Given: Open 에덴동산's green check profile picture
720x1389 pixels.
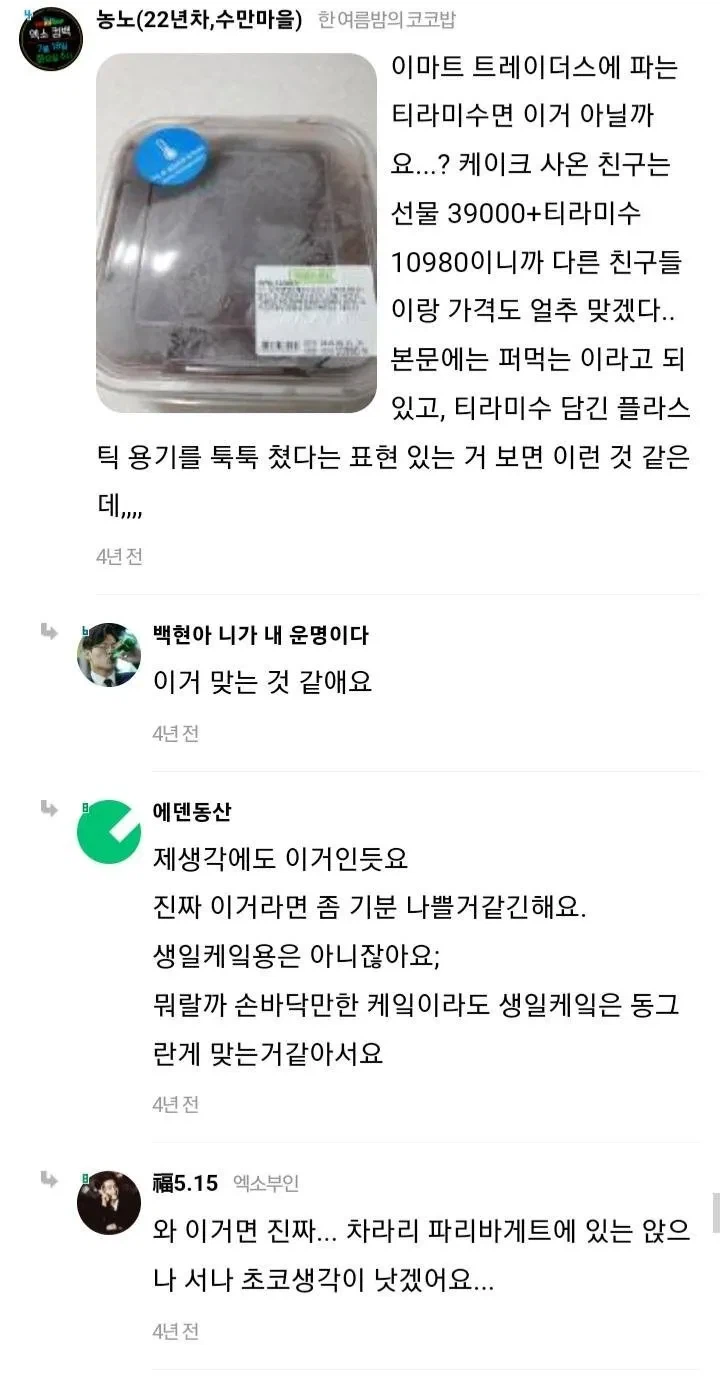Looking at the screenshot, I should click(x=106, y=828).
